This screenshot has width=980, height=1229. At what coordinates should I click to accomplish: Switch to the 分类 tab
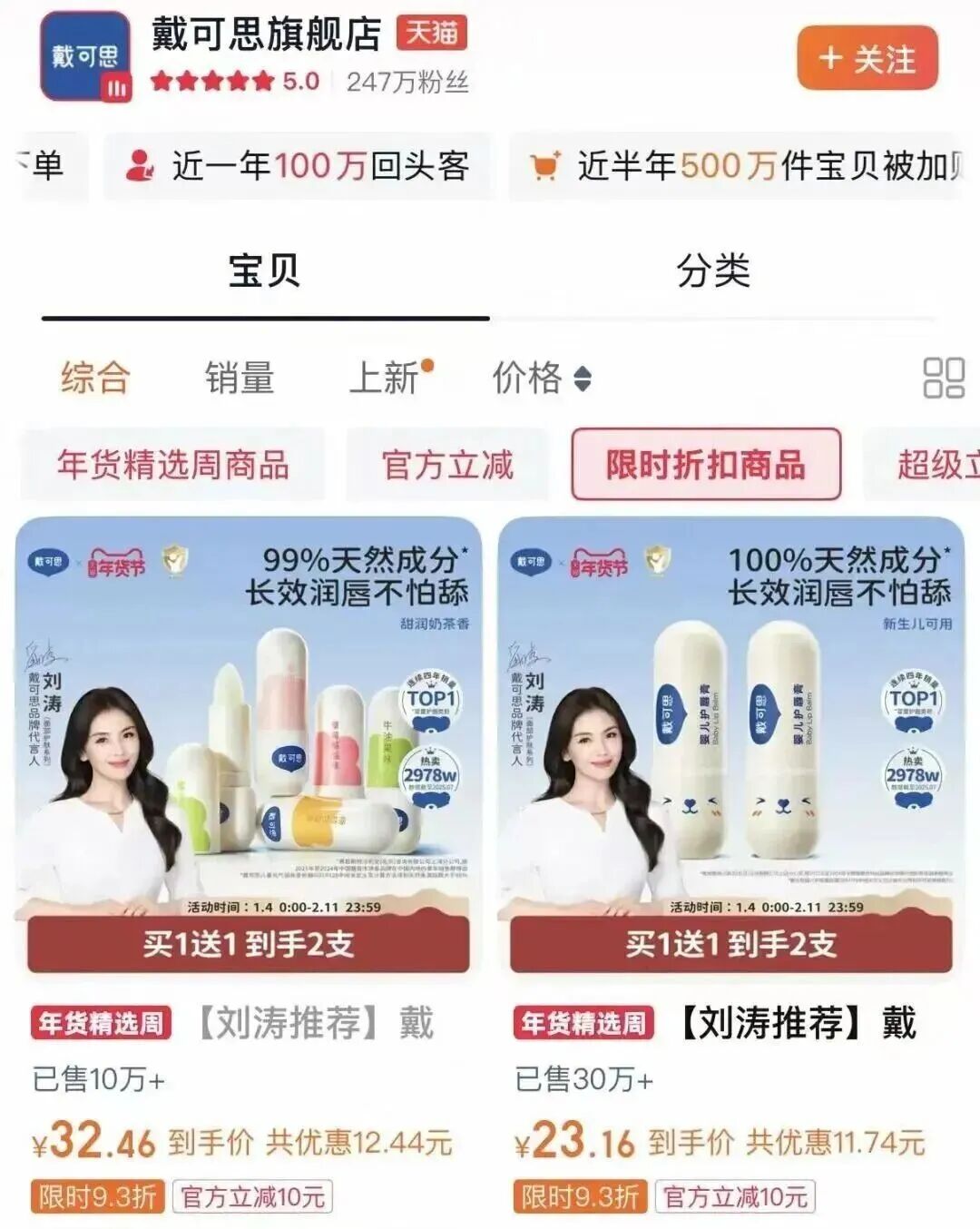pyautogui.click(x=713, y=270)
